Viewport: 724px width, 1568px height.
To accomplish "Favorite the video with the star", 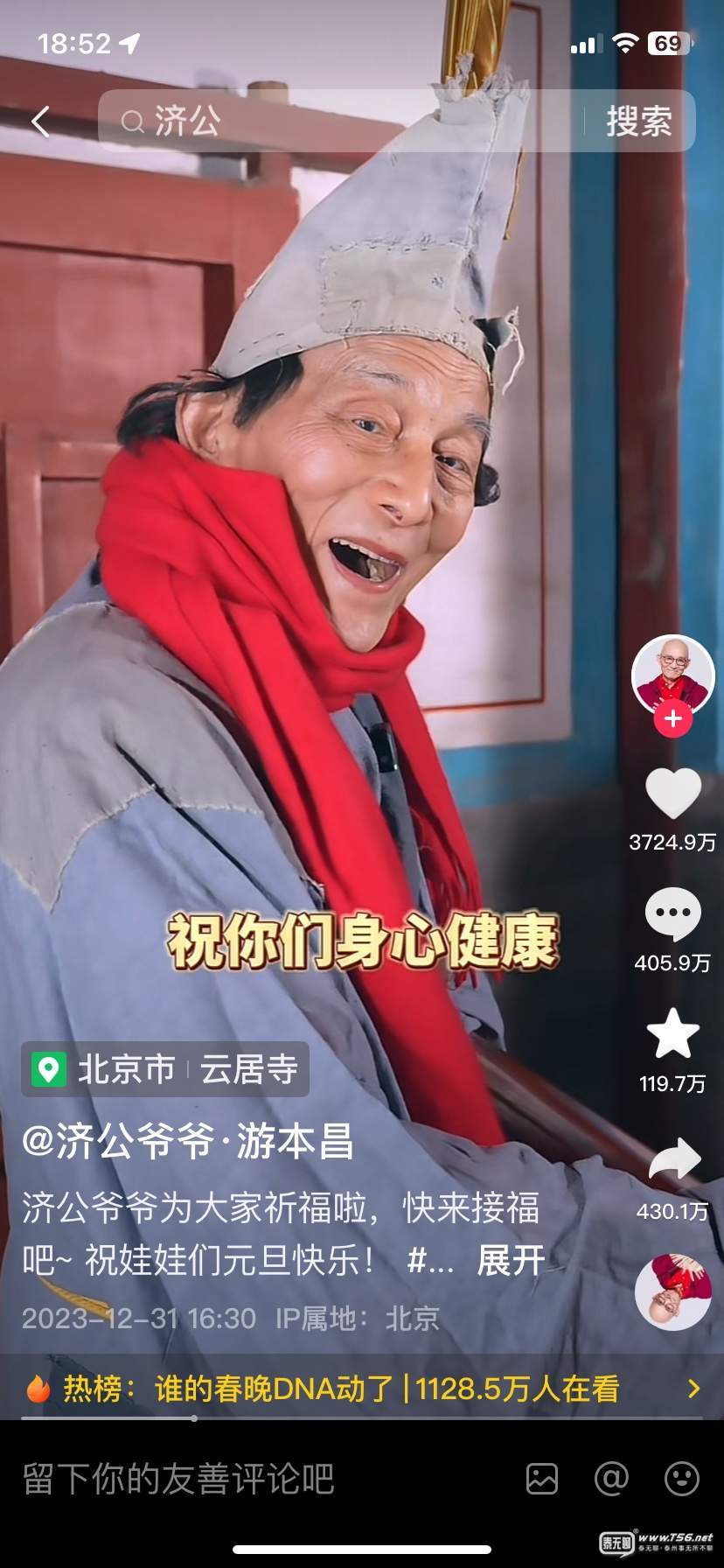I will [672, 1034].
